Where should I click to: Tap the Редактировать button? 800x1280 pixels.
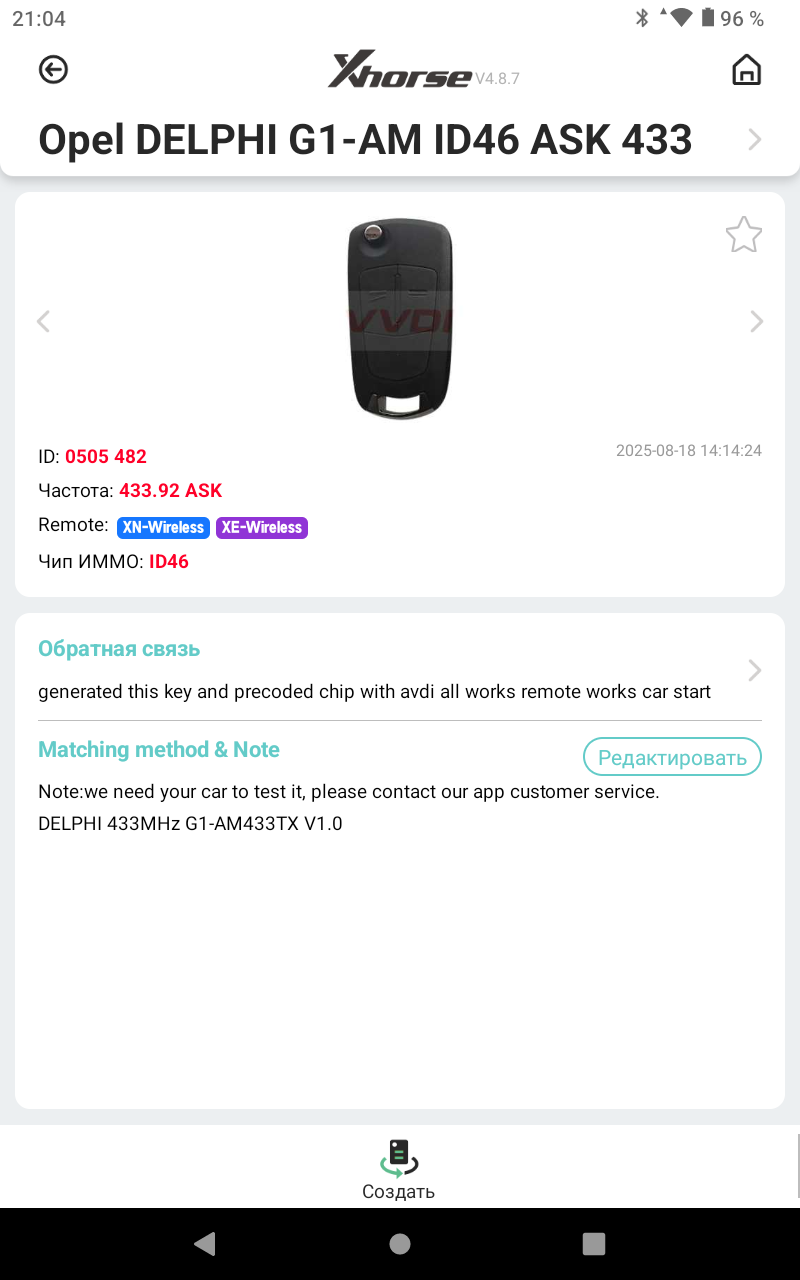point(672,757)
